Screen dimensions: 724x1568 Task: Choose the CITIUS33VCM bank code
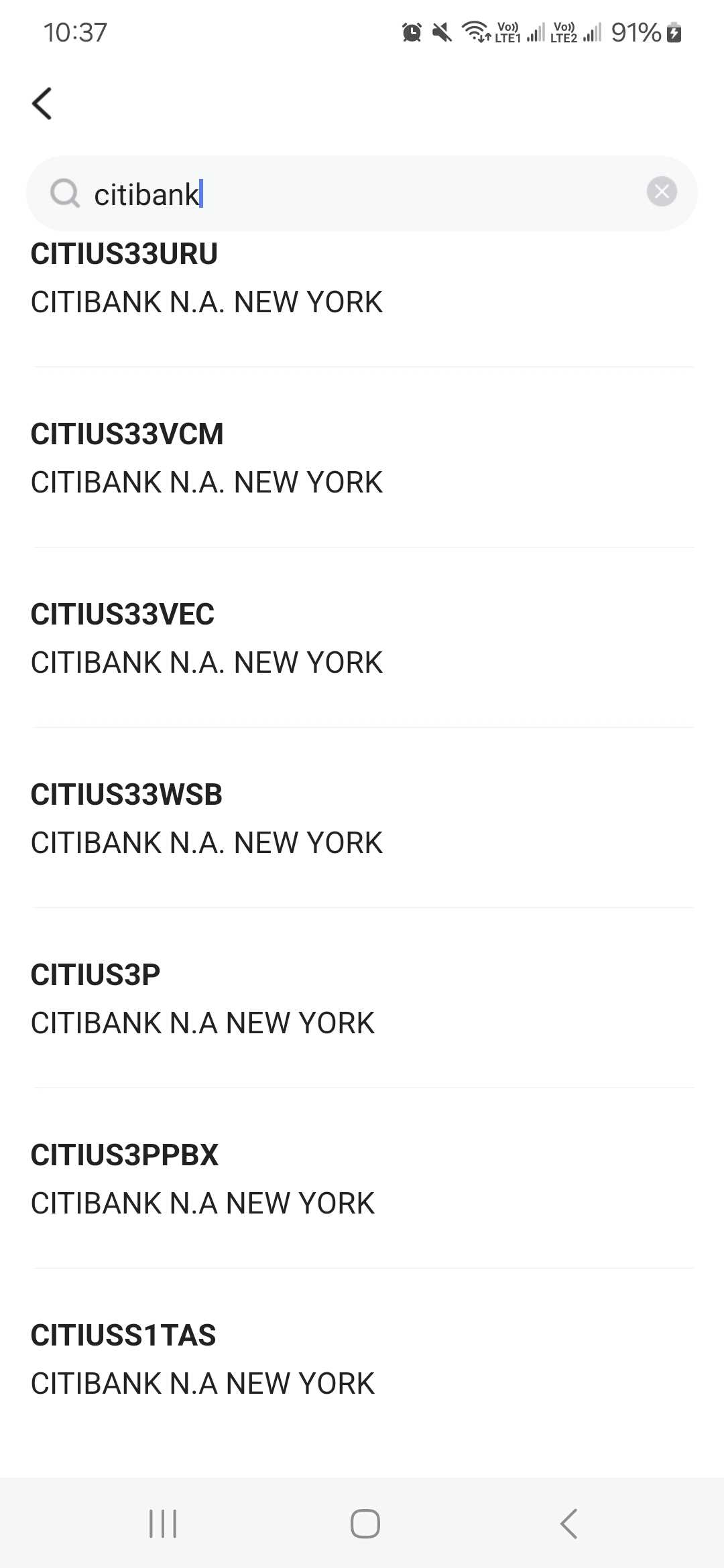[x=206, y=458]
